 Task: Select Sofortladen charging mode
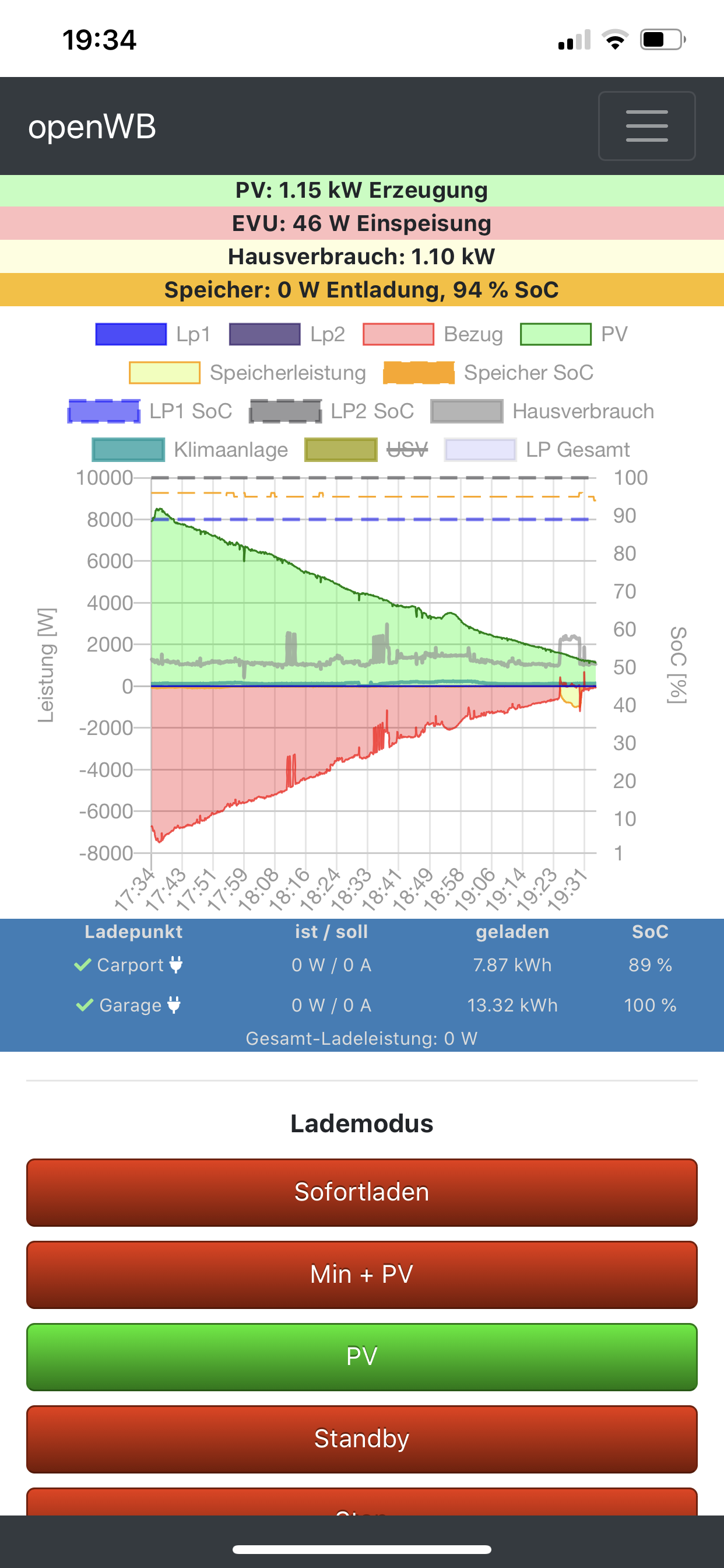[361, 1192]
